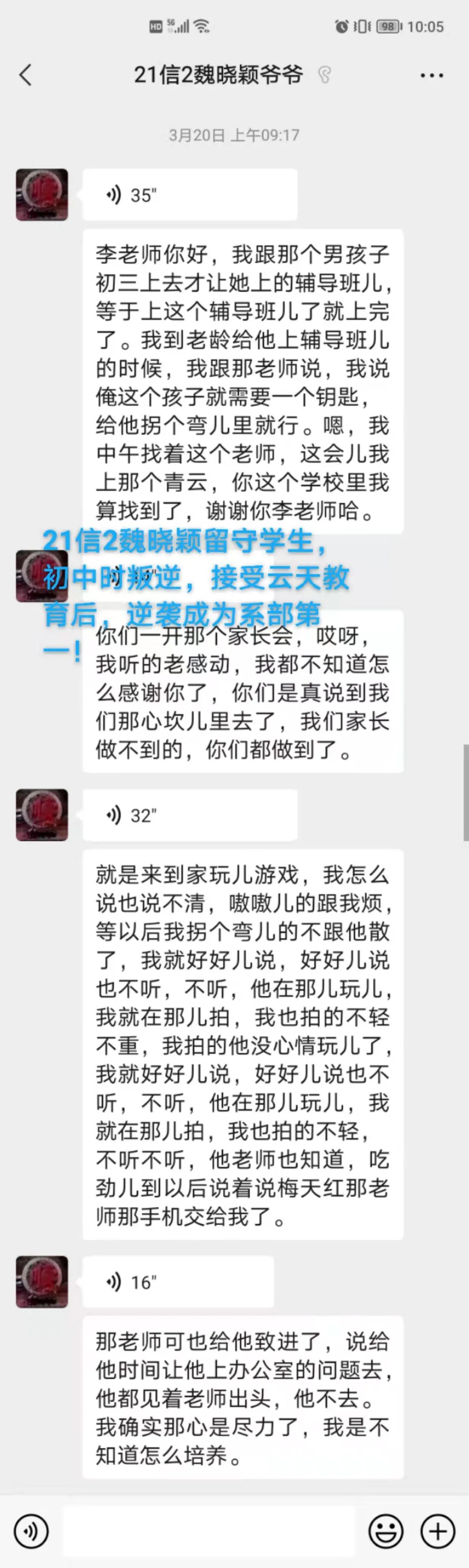Open the chat's overflow menu

pos(431,76)
